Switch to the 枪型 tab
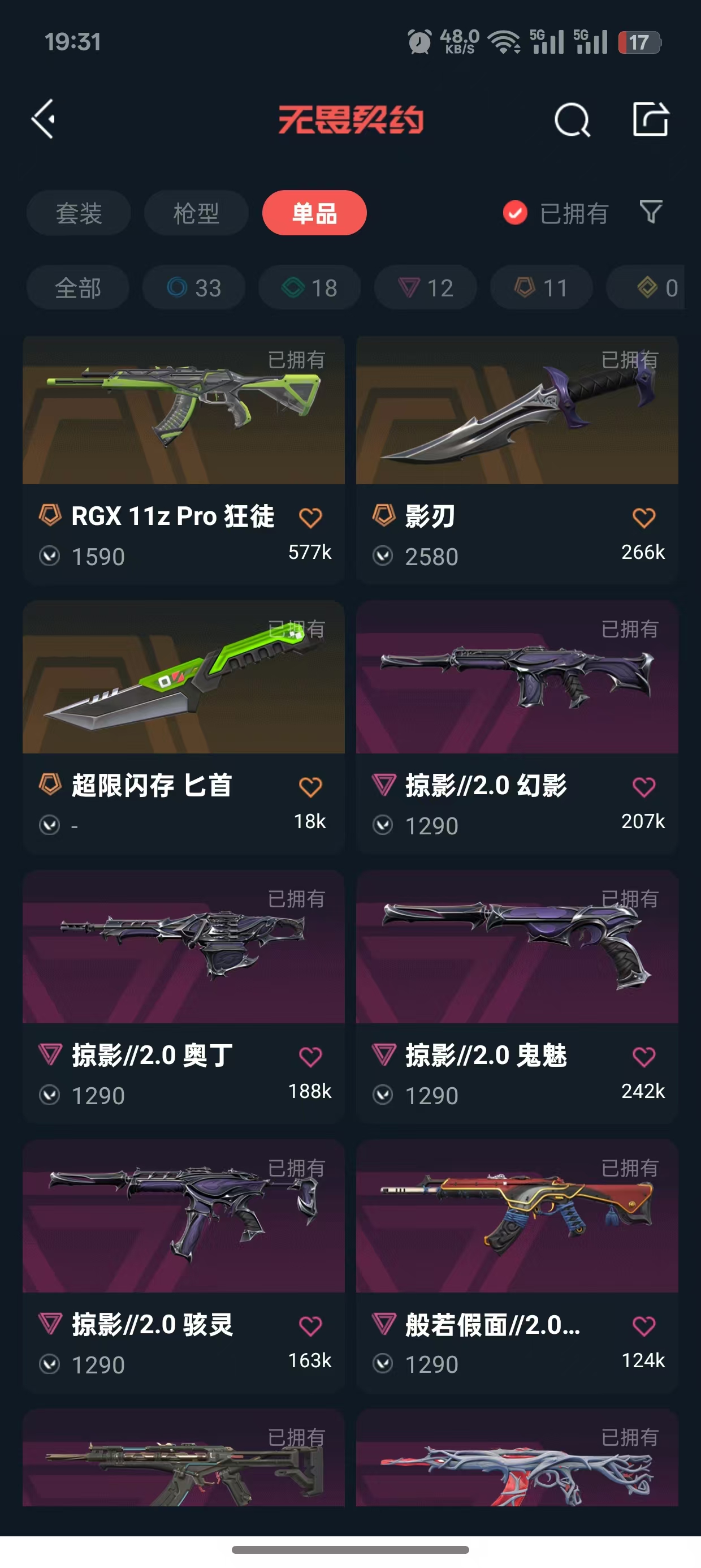This screenshot has height=1568, width=701. [196, 213]
